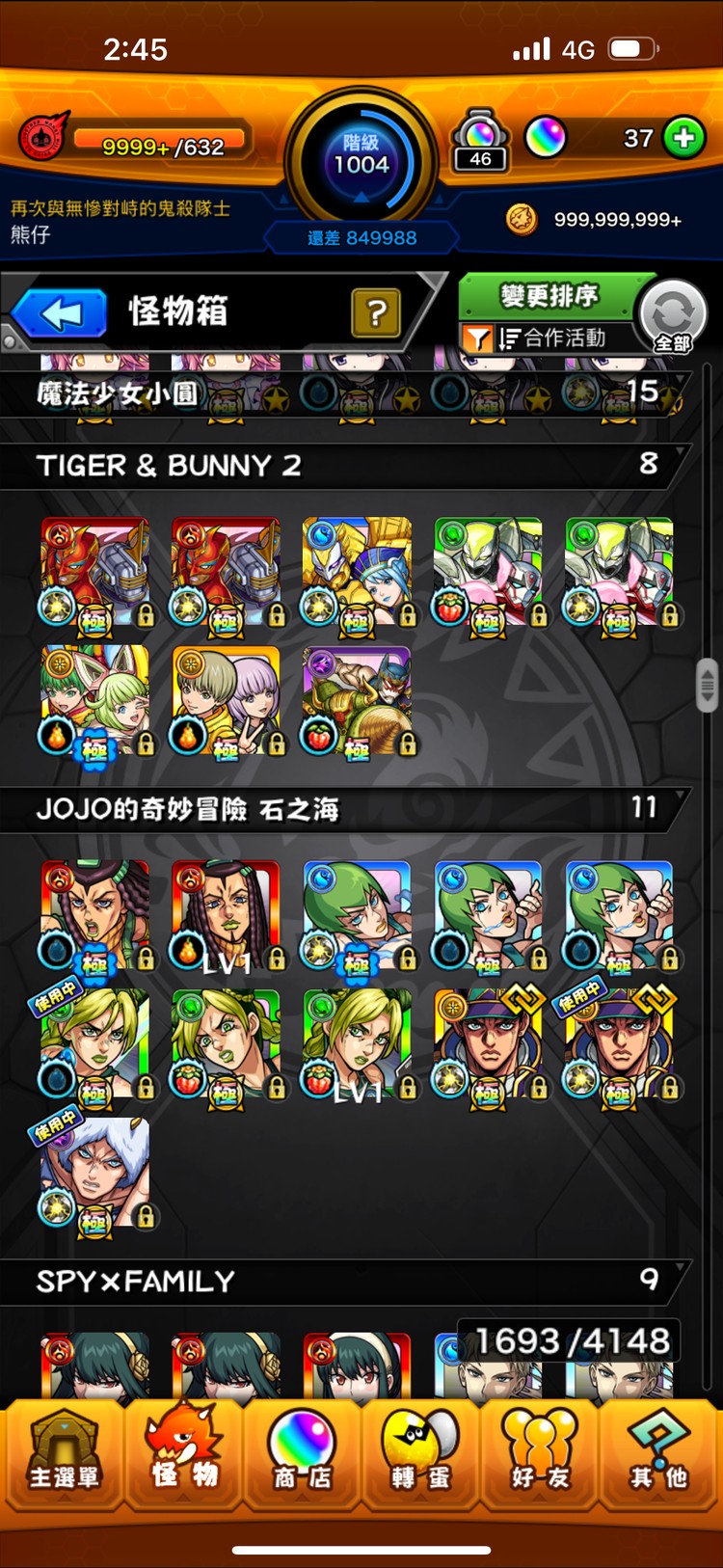Tap the 全部 refresh toggle button
Image resolution: width=723 pixels, height=1568 pixels.
(x=673, y=315)
